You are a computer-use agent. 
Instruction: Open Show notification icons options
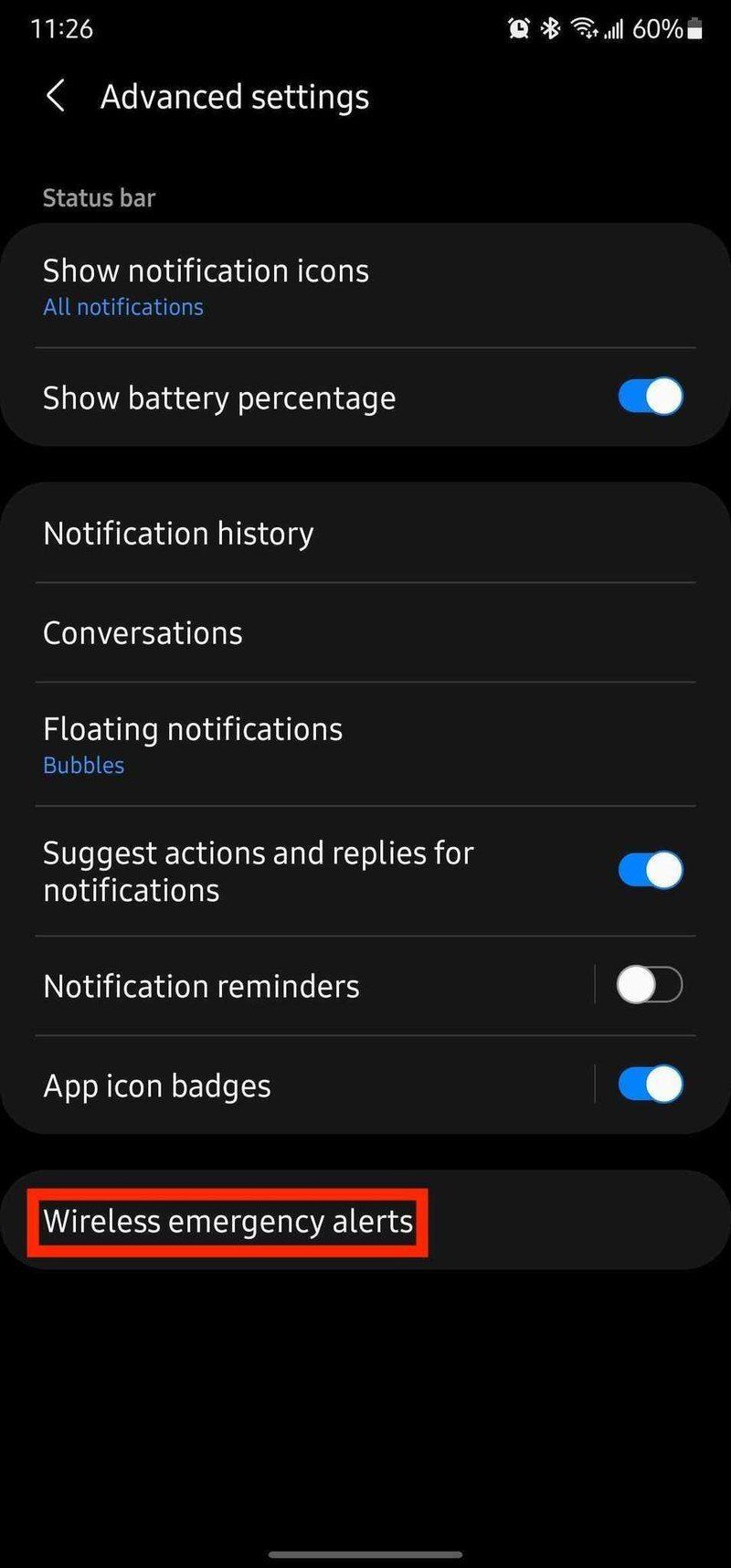[x=206, y=270]
